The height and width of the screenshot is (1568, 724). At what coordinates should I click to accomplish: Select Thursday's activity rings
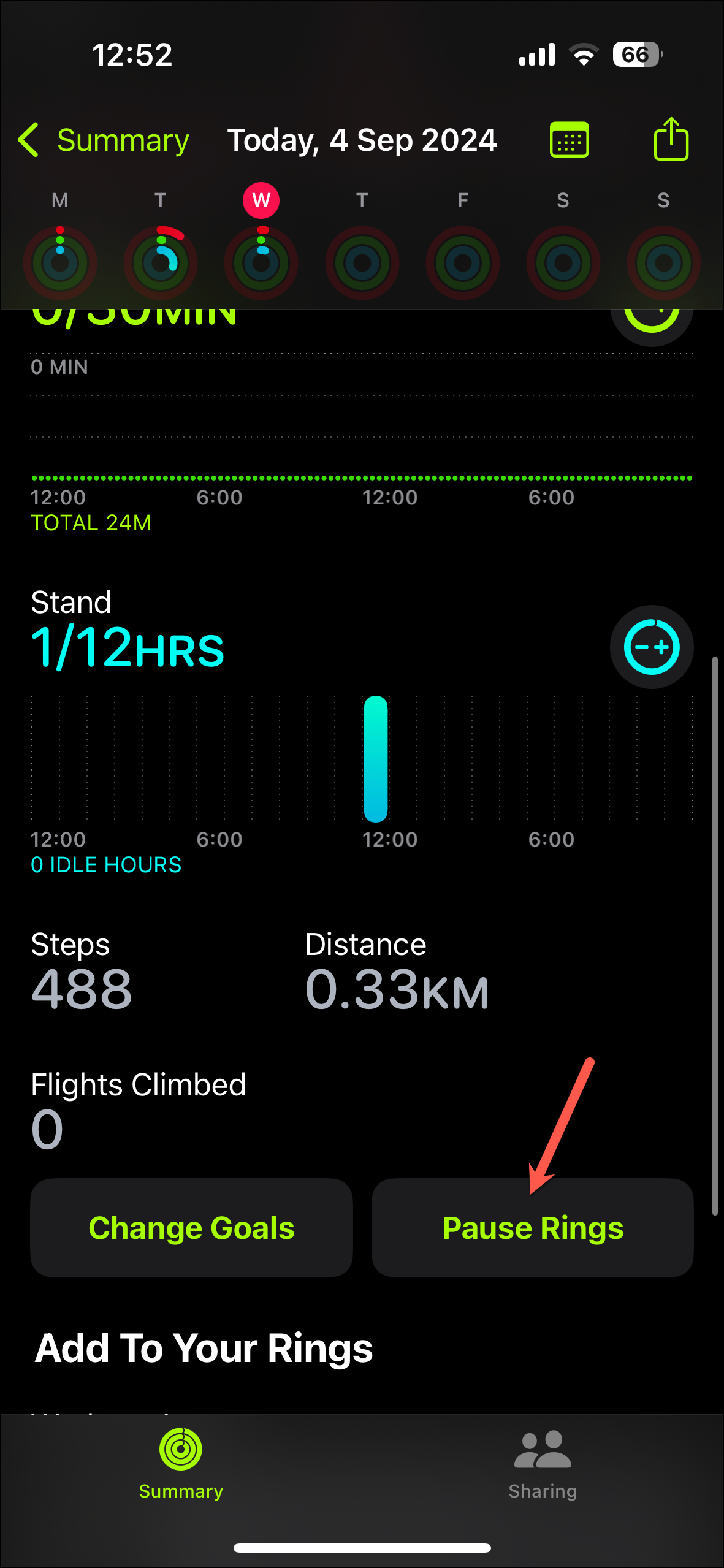[362, 262]
